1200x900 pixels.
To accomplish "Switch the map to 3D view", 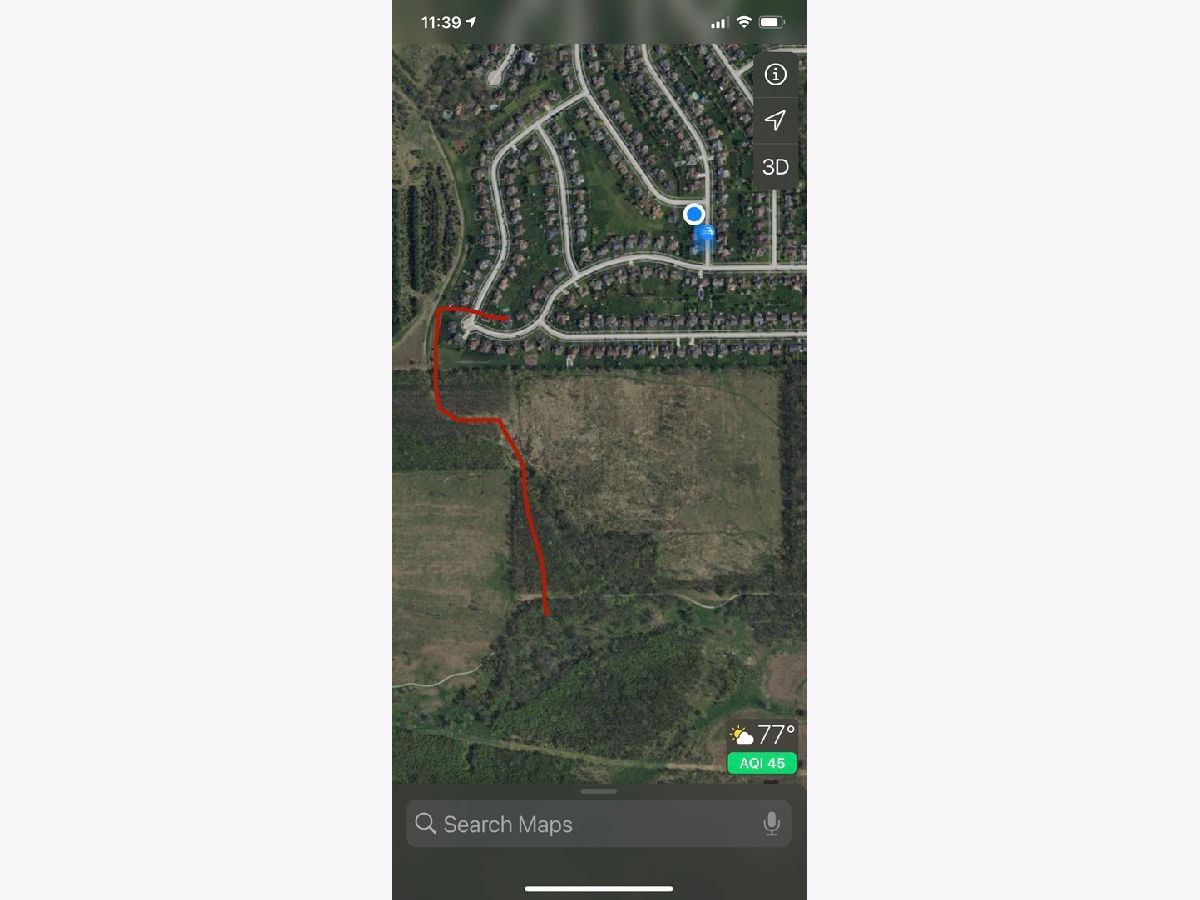I will point(775,167).
